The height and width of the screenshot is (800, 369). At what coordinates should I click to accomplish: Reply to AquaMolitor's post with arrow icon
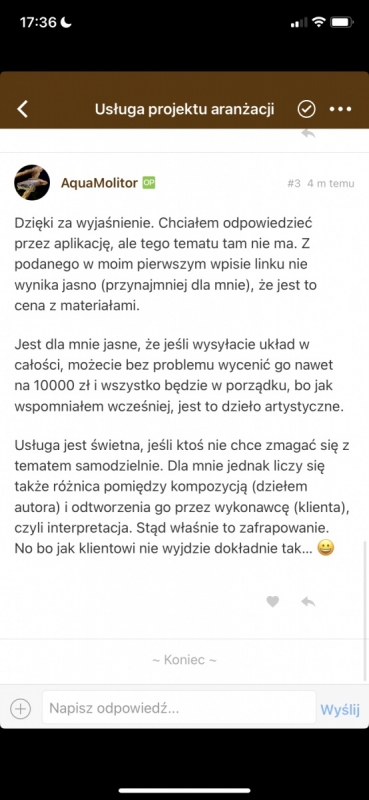(308, 602)
